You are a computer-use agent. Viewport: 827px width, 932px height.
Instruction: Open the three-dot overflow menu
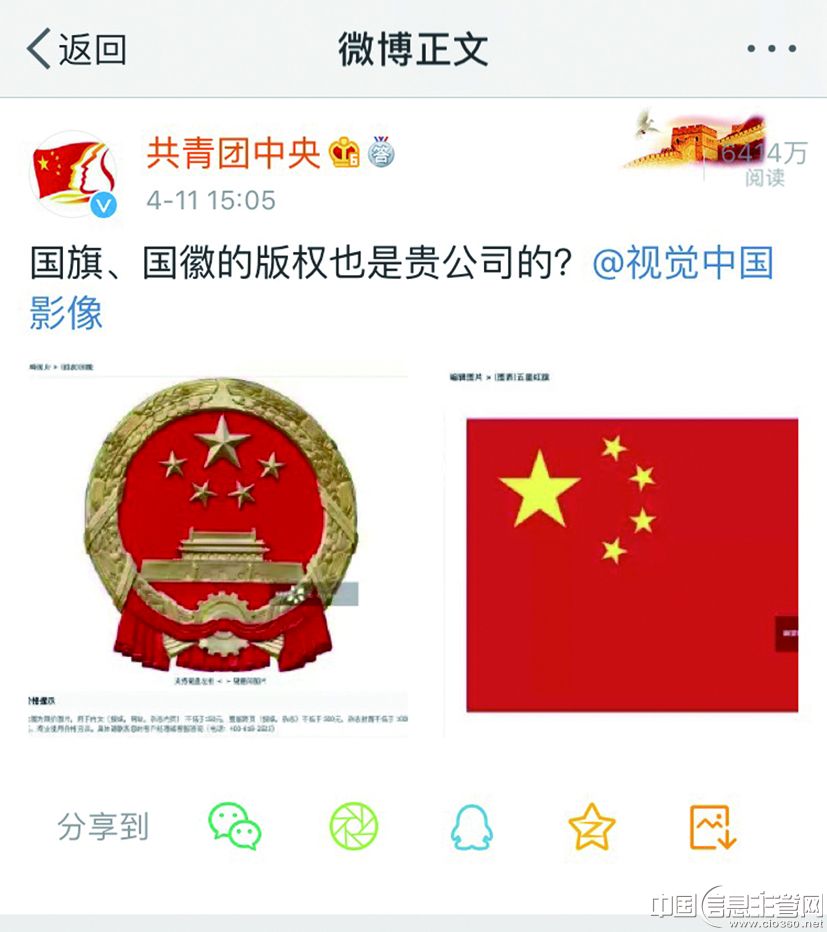click(771, 48)
